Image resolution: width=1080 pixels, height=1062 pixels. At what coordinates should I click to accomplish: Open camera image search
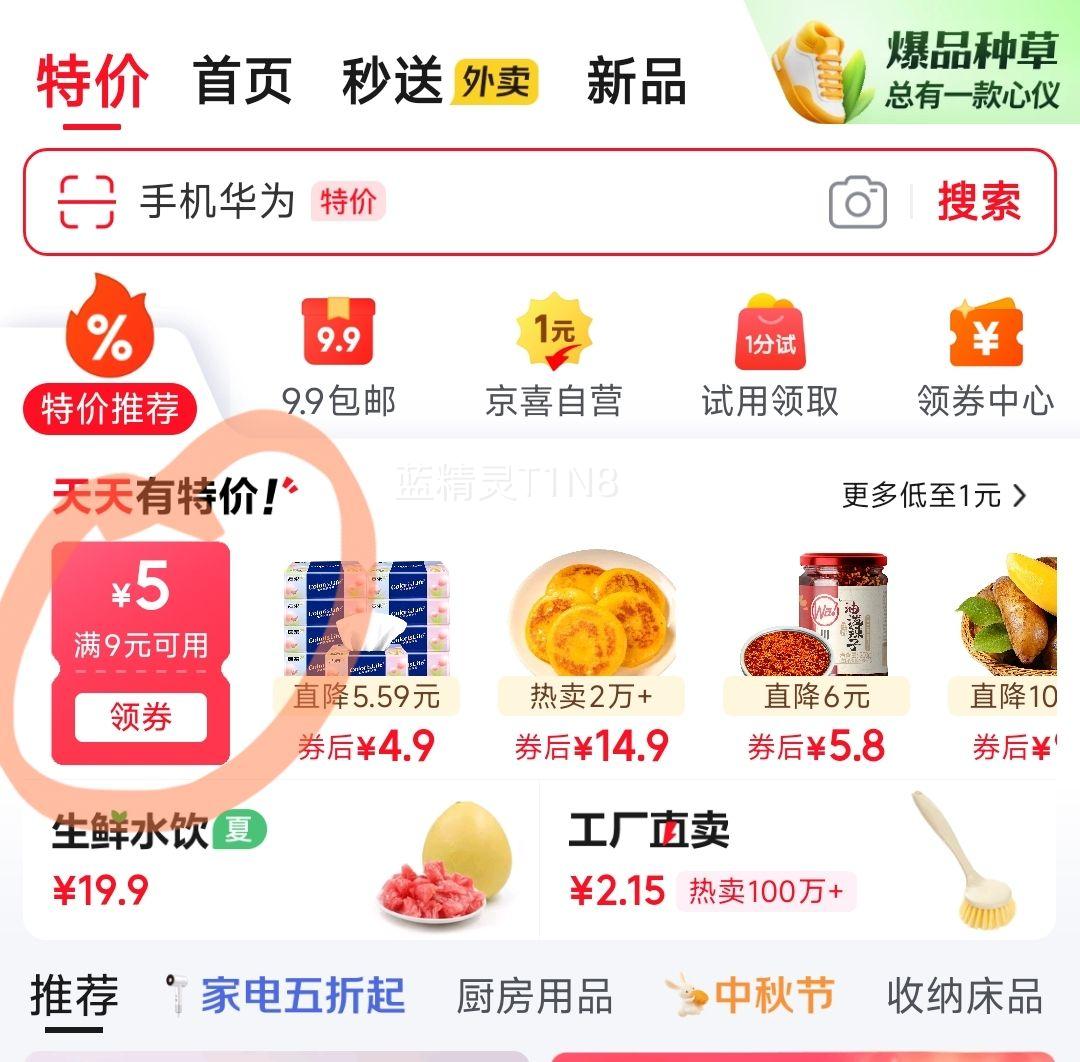[x=857, y=203]
